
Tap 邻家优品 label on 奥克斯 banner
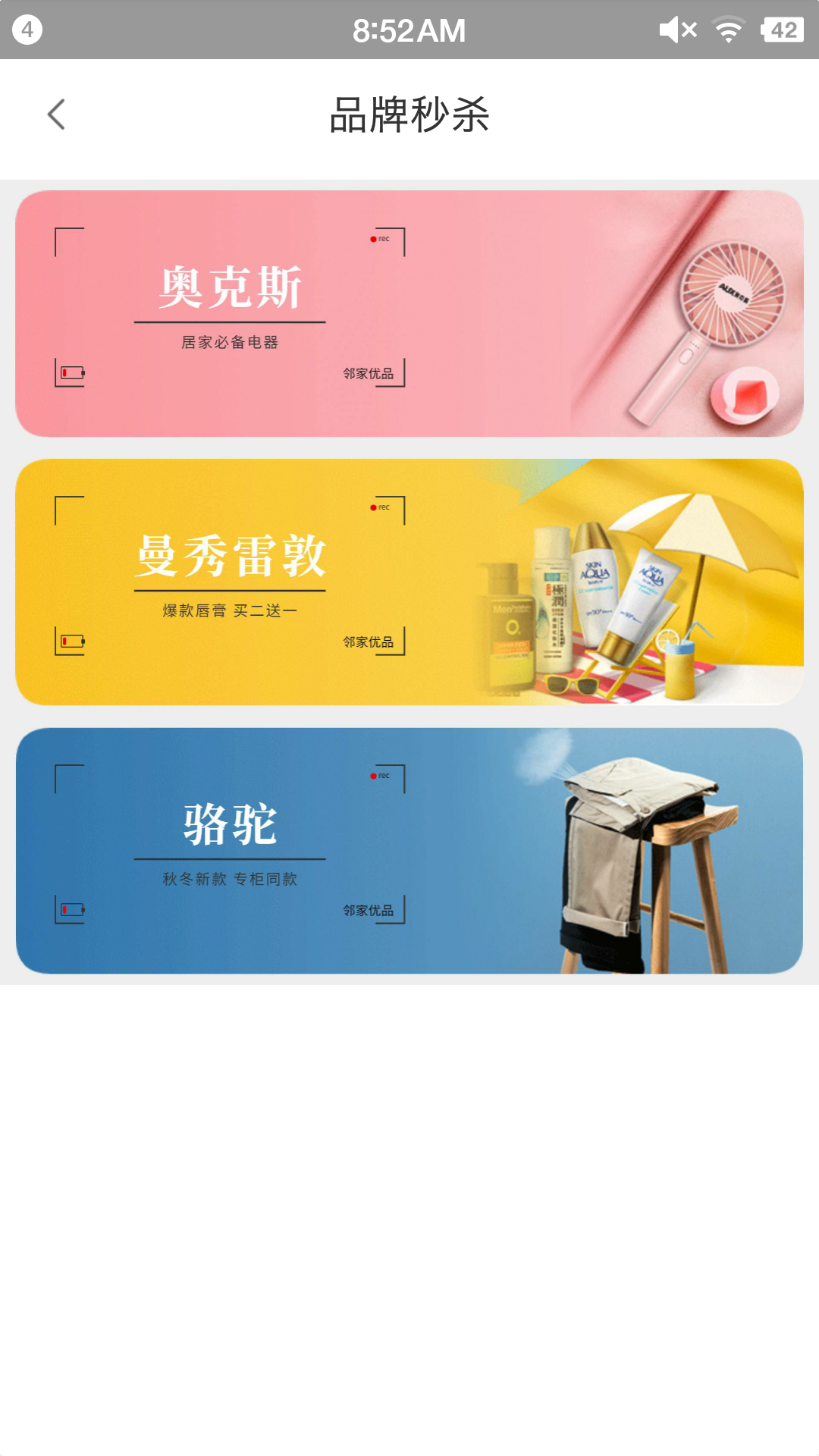(370, 372)
